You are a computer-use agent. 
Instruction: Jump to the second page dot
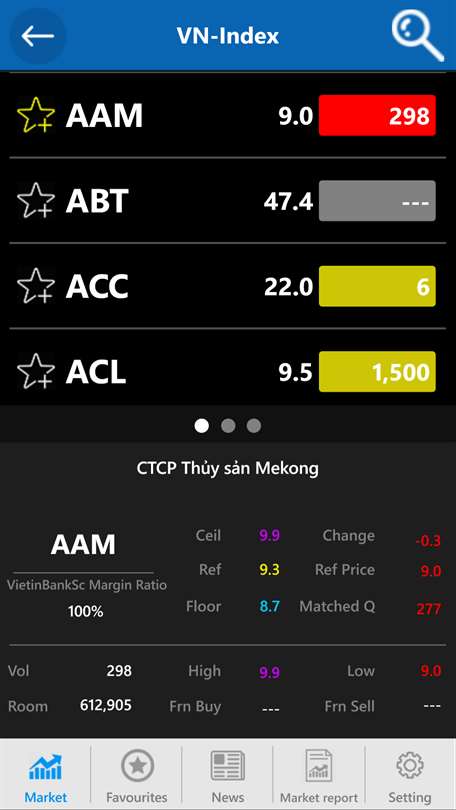228,426
